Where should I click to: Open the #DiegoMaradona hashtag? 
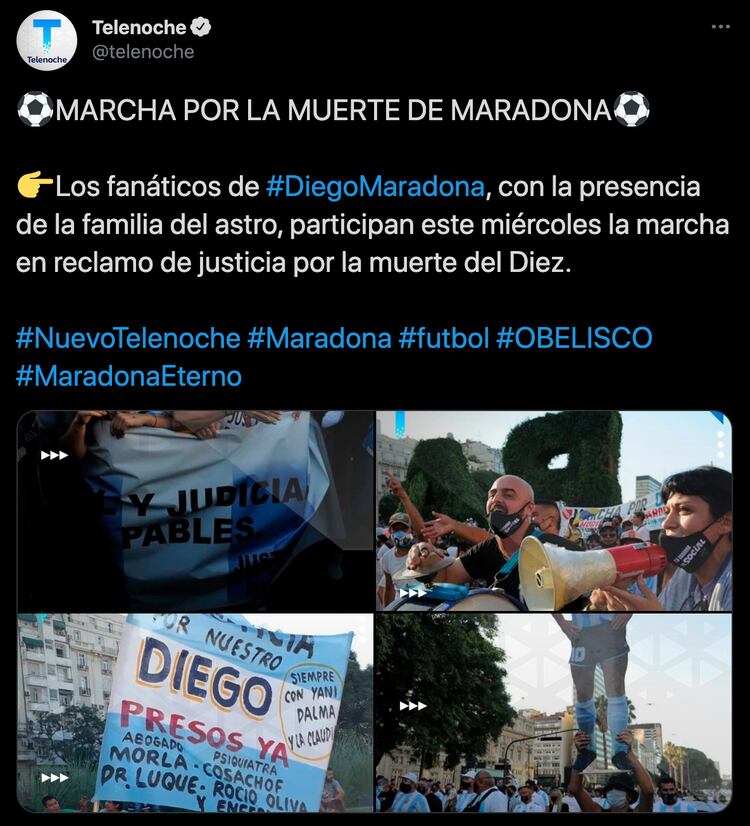click(x=376, y=187)
